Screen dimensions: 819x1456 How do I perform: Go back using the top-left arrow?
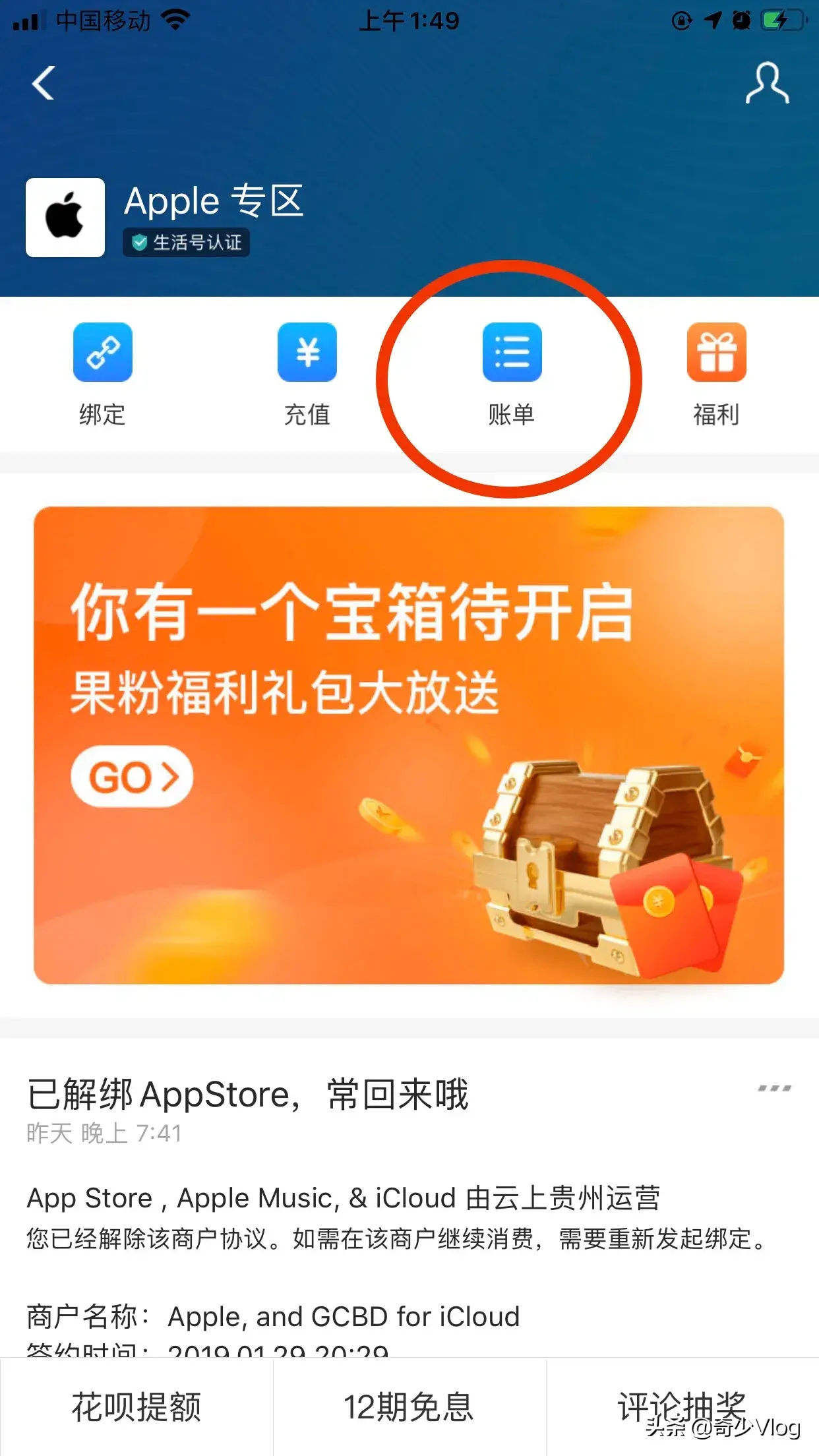(44, 84)
